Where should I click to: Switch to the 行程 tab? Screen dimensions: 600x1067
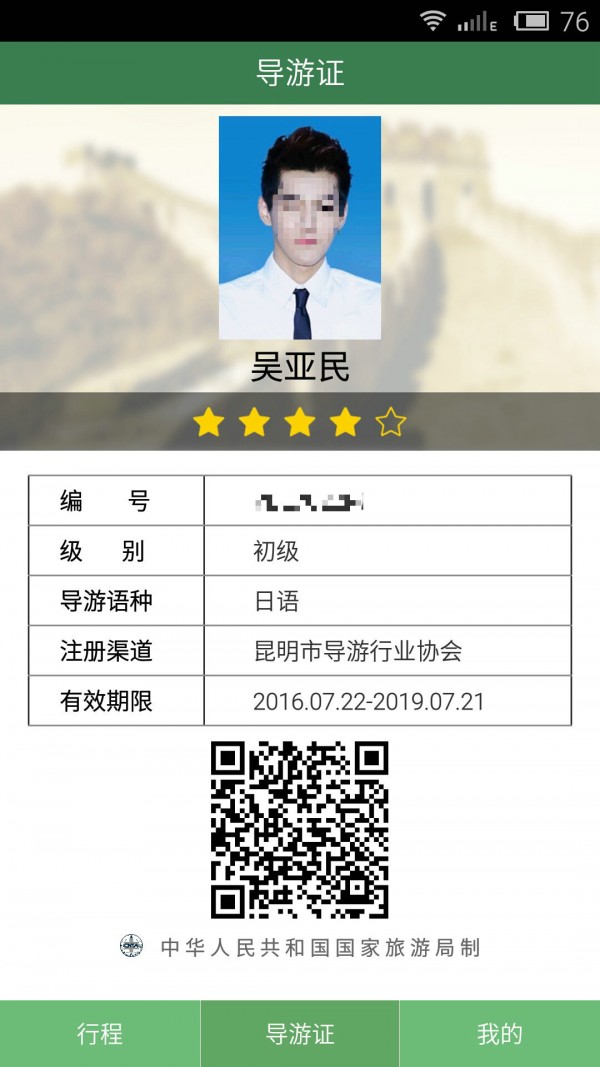(x=100, y=1033)
